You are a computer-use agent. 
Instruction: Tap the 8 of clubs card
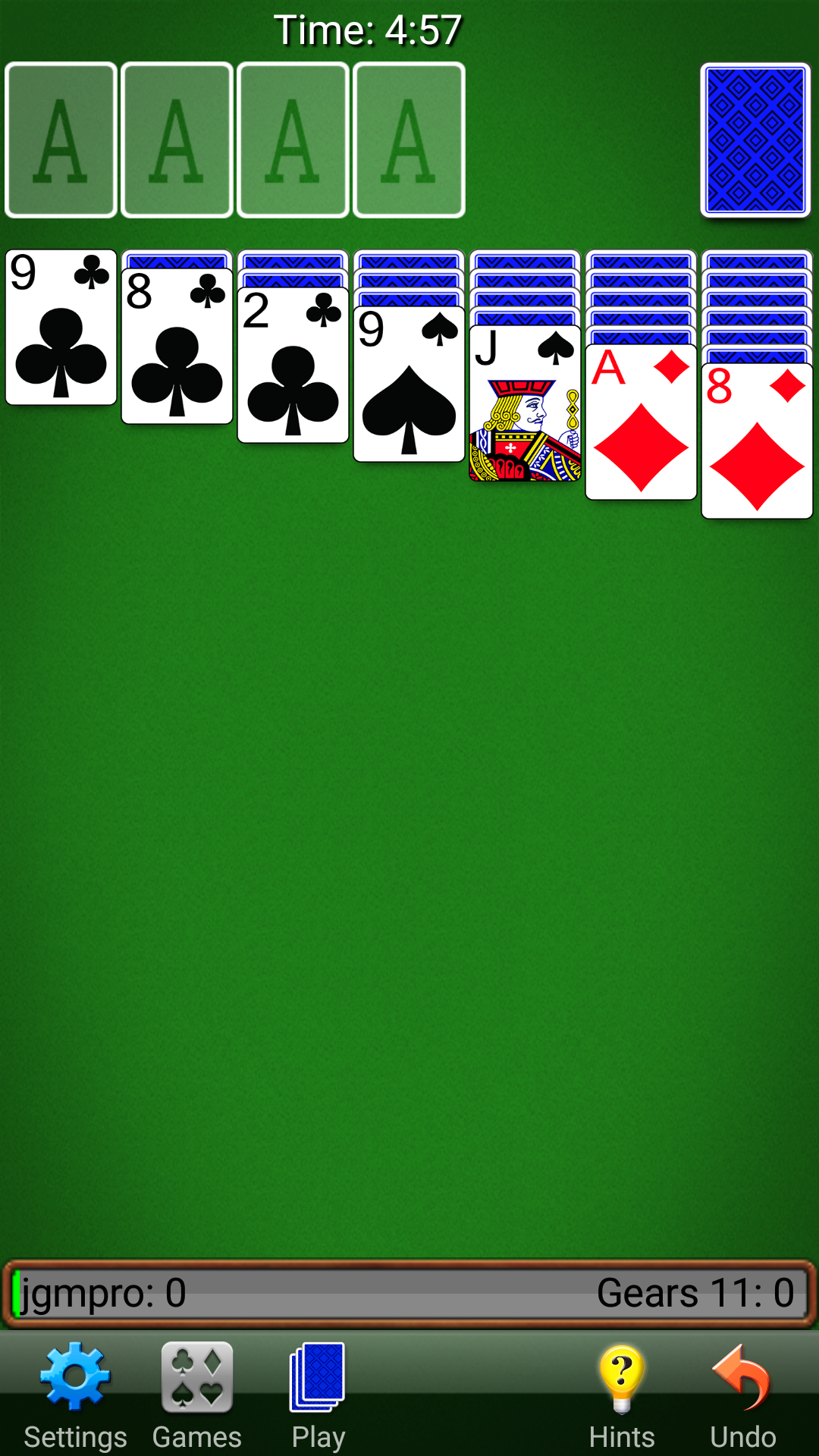click(177, 347)
